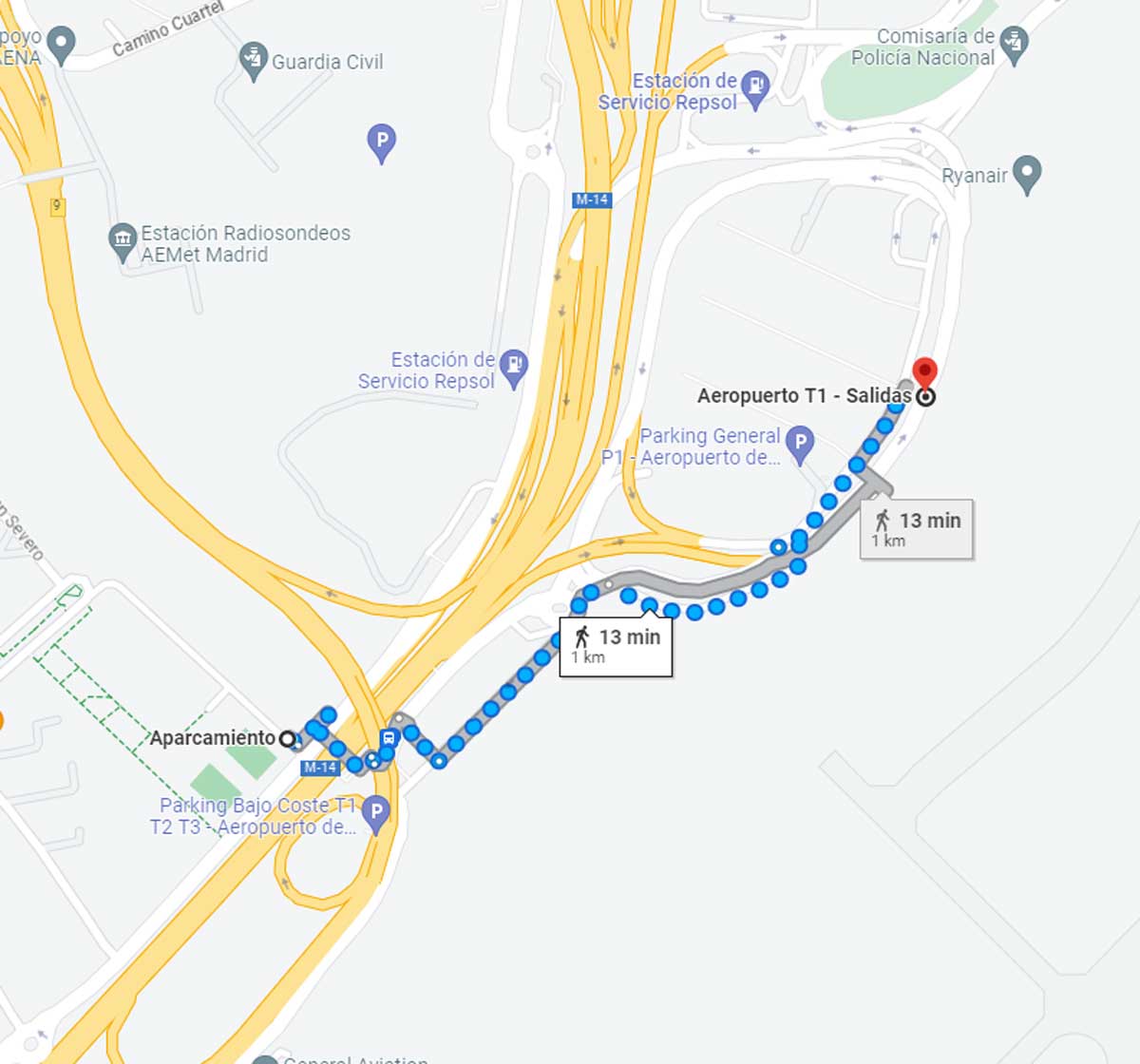Open the unlabeled parking pin near Guardia Civil

(381, 142)
